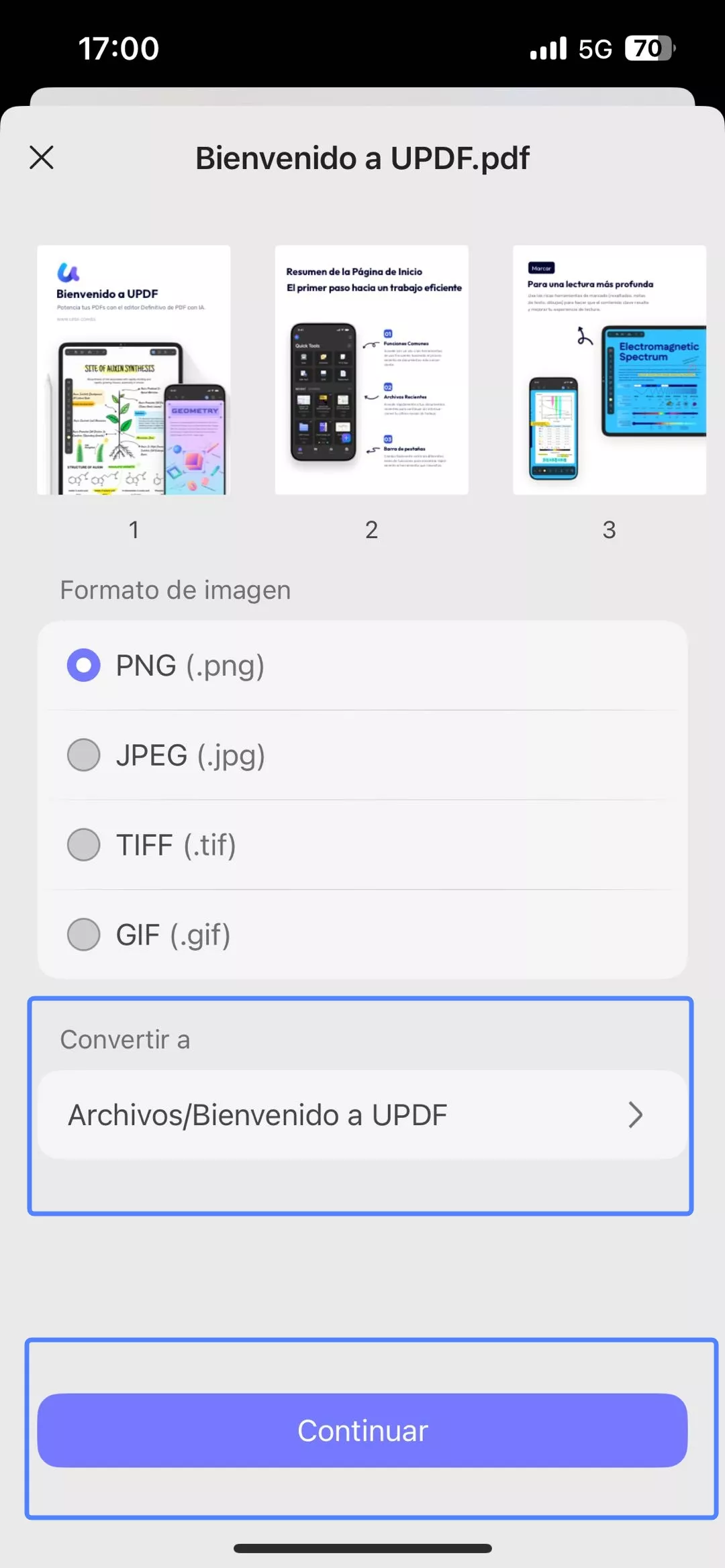Viewport: 725px width, 1568px height.
Task: Open the Archivos/Bienvenido a UPDF path selector
Action: (362, 1114)
